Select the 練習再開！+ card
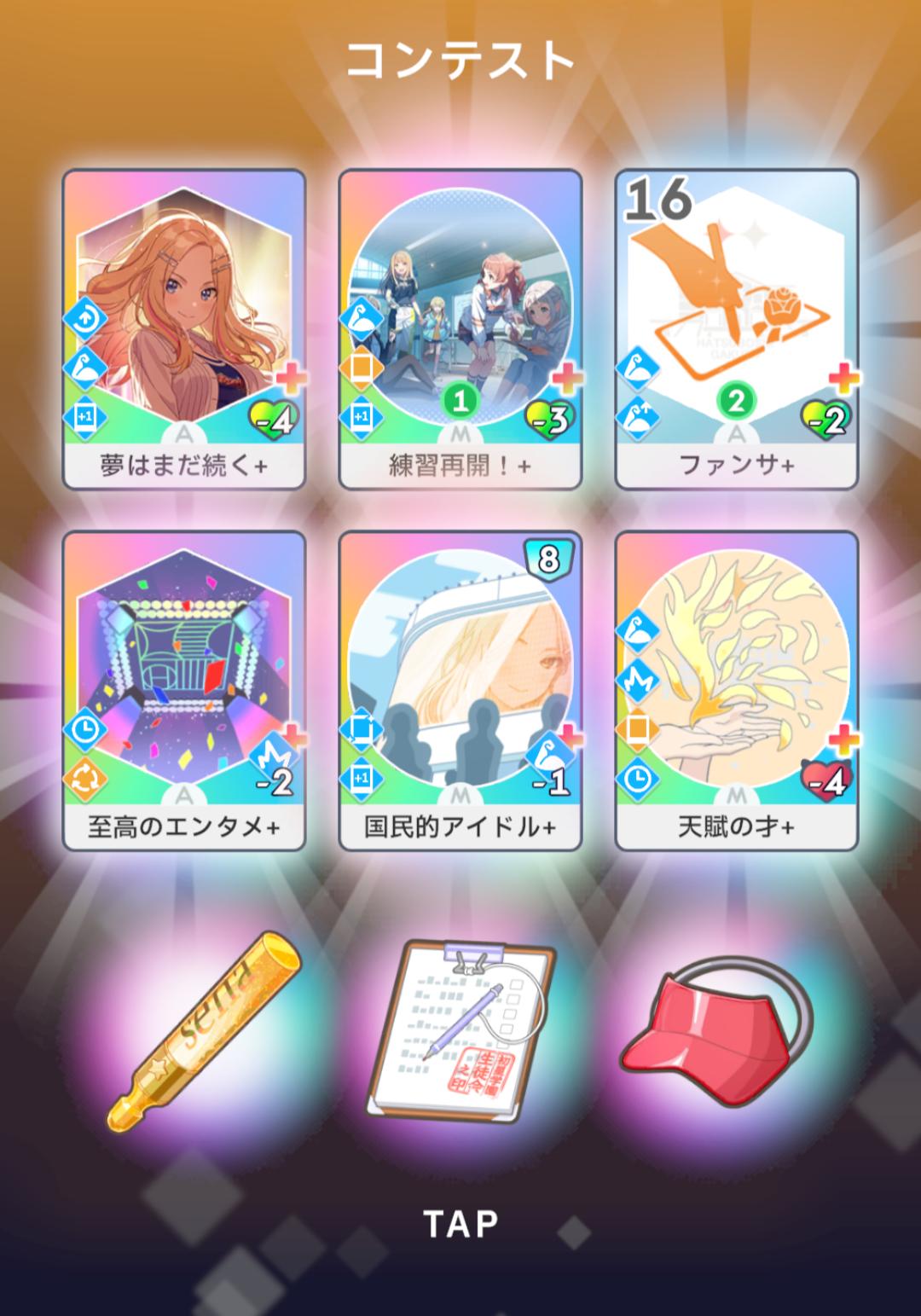The image size is (921, 1316). click(x=460, y=329)
